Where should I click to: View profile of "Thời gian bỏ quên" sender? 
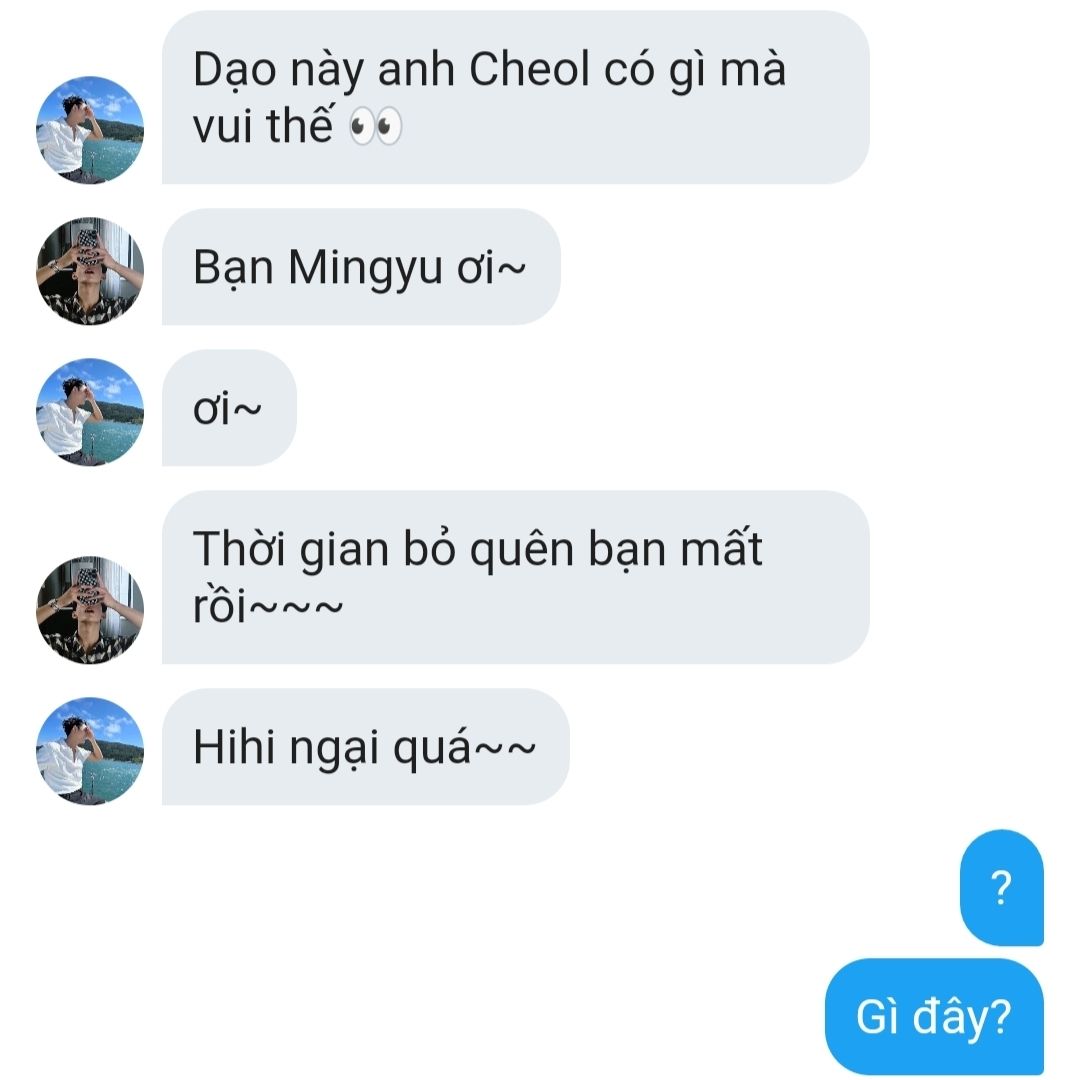click(90, 610)
